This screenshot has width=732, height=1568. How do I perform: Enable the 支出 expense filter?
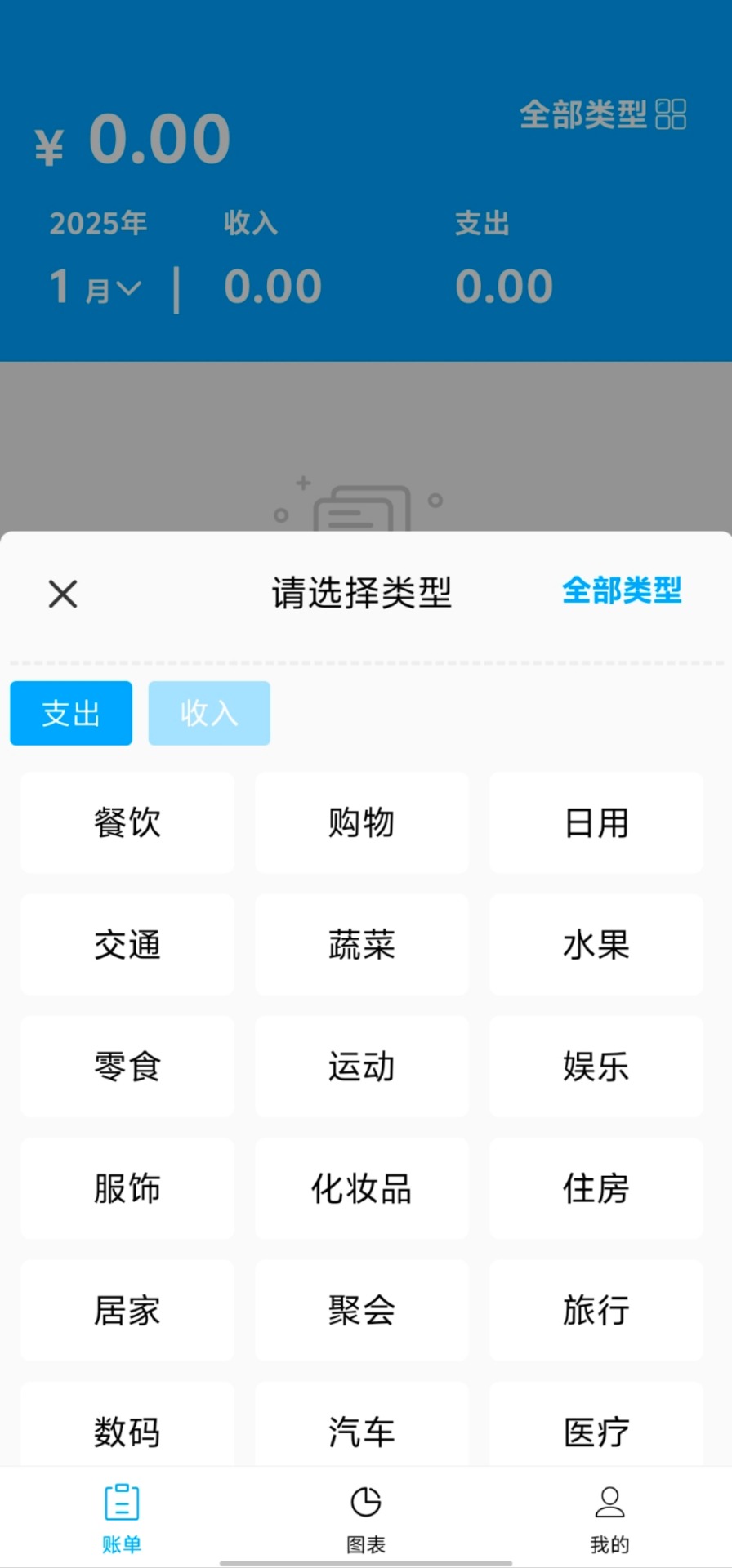point(70,712)
